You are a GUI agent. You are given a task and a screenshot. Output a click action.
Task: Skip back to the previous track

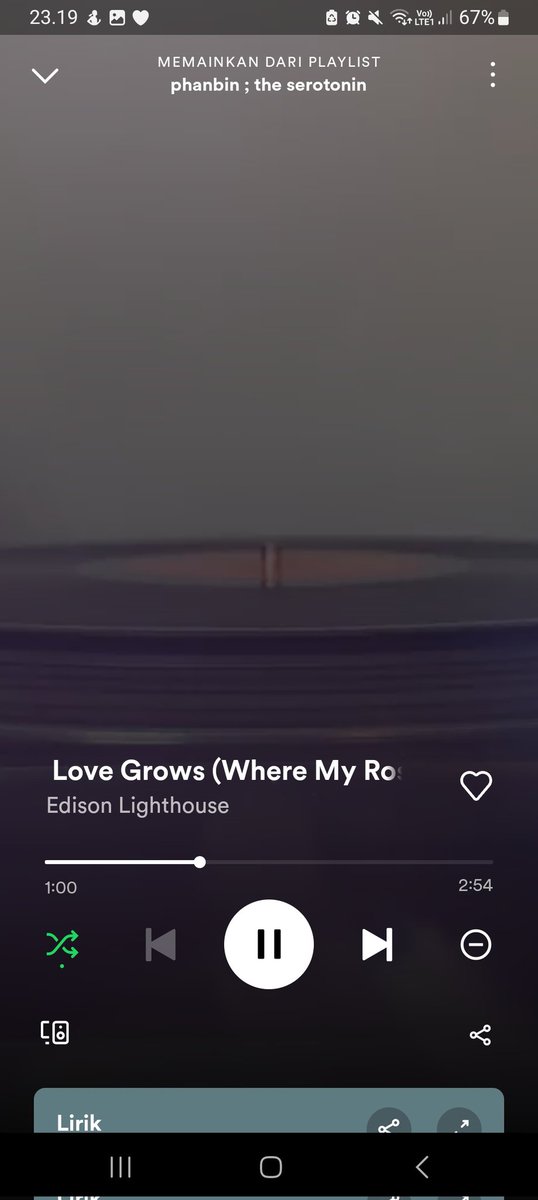click(161, 945)
